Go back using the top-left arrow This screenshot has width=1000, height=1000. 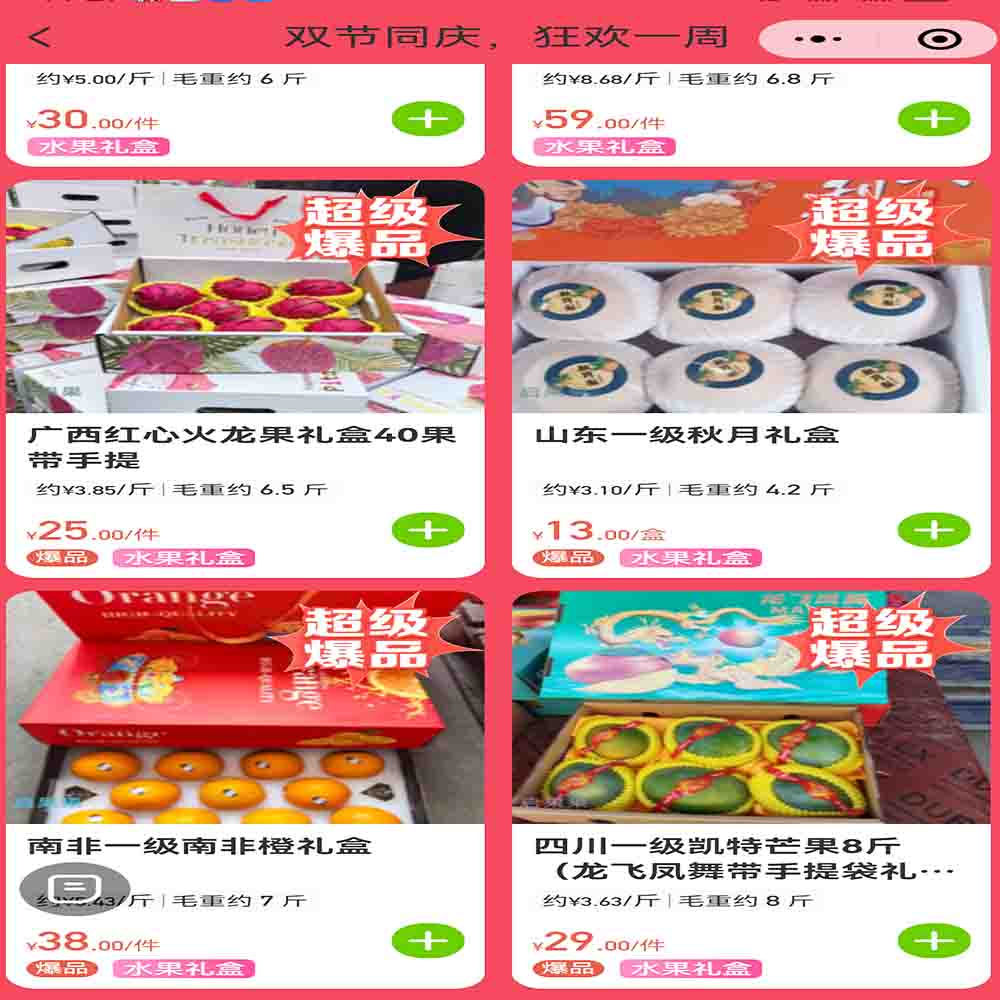click(x=40, y=38)
